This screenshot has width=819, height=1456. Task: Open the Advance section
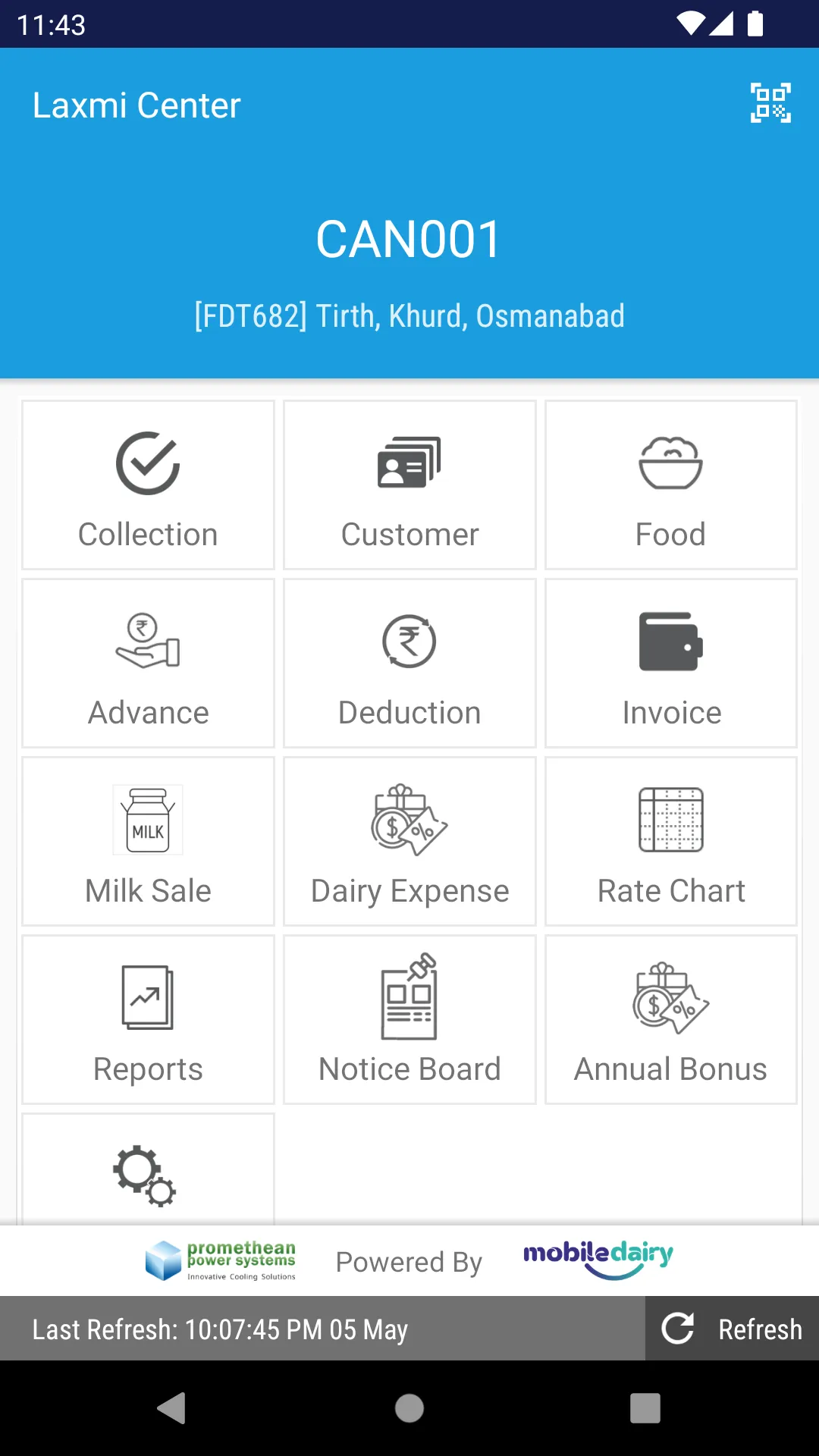tap(148, 663)
